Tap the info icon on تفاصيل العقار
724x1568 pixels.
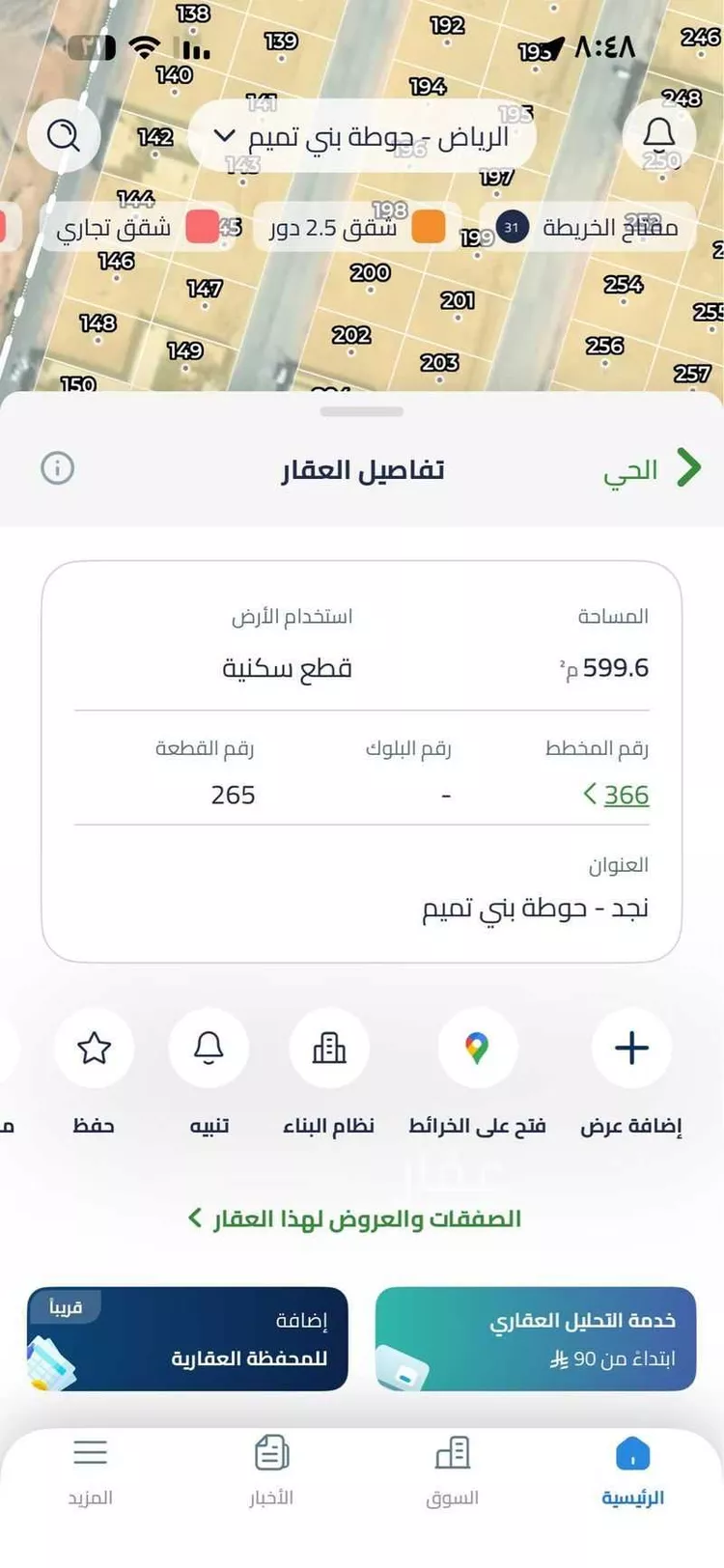(x=57, y=468)
